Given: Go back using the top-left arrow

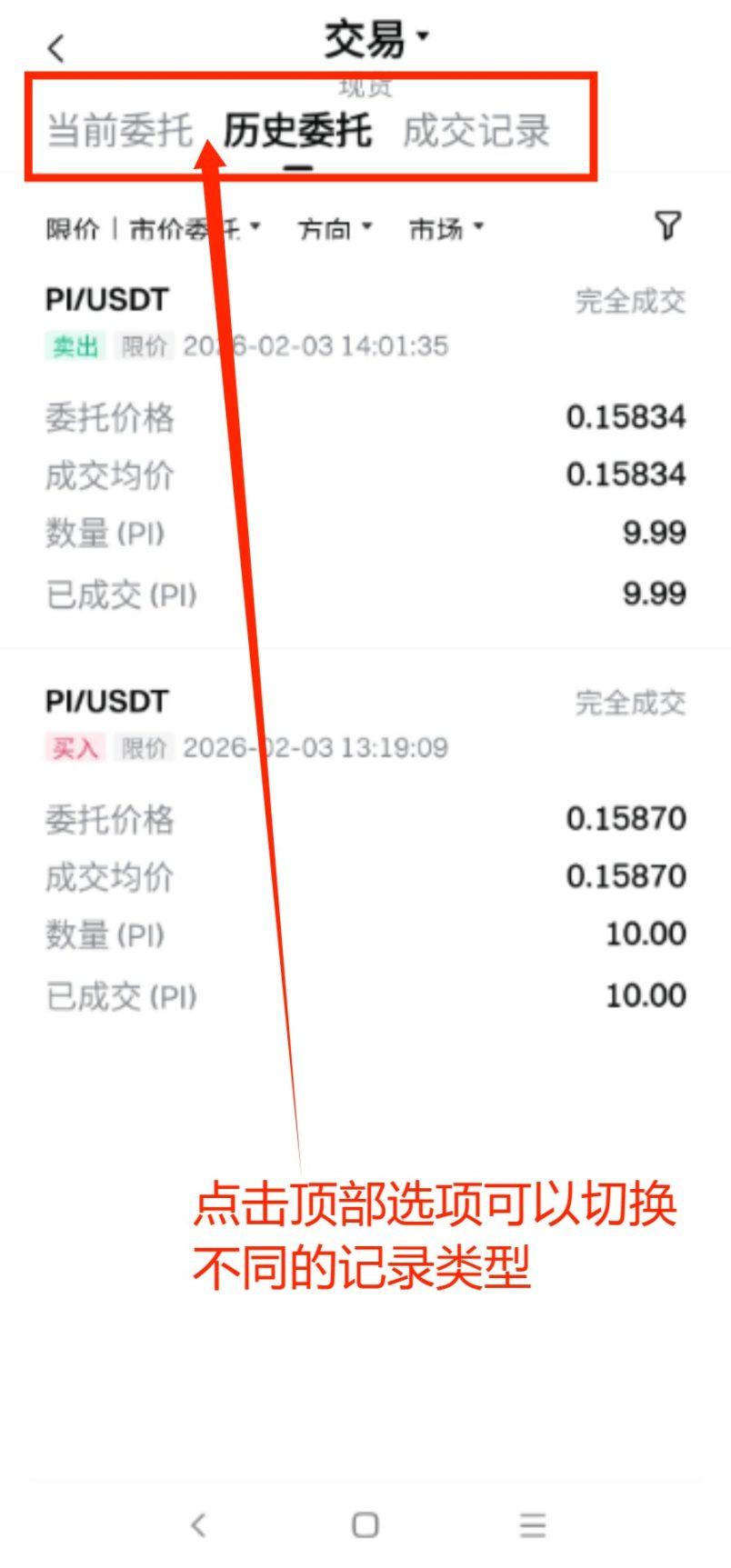Looking at the screenshot, I should (56, 47).
